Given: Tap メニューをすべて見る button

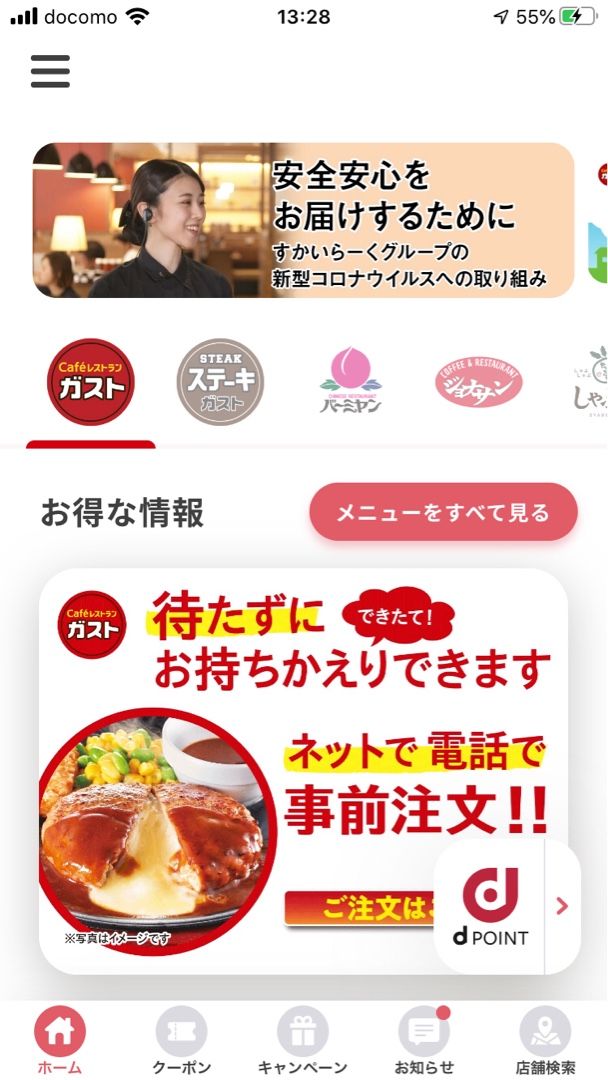Looking at the screenshot, I should [443, 513].
